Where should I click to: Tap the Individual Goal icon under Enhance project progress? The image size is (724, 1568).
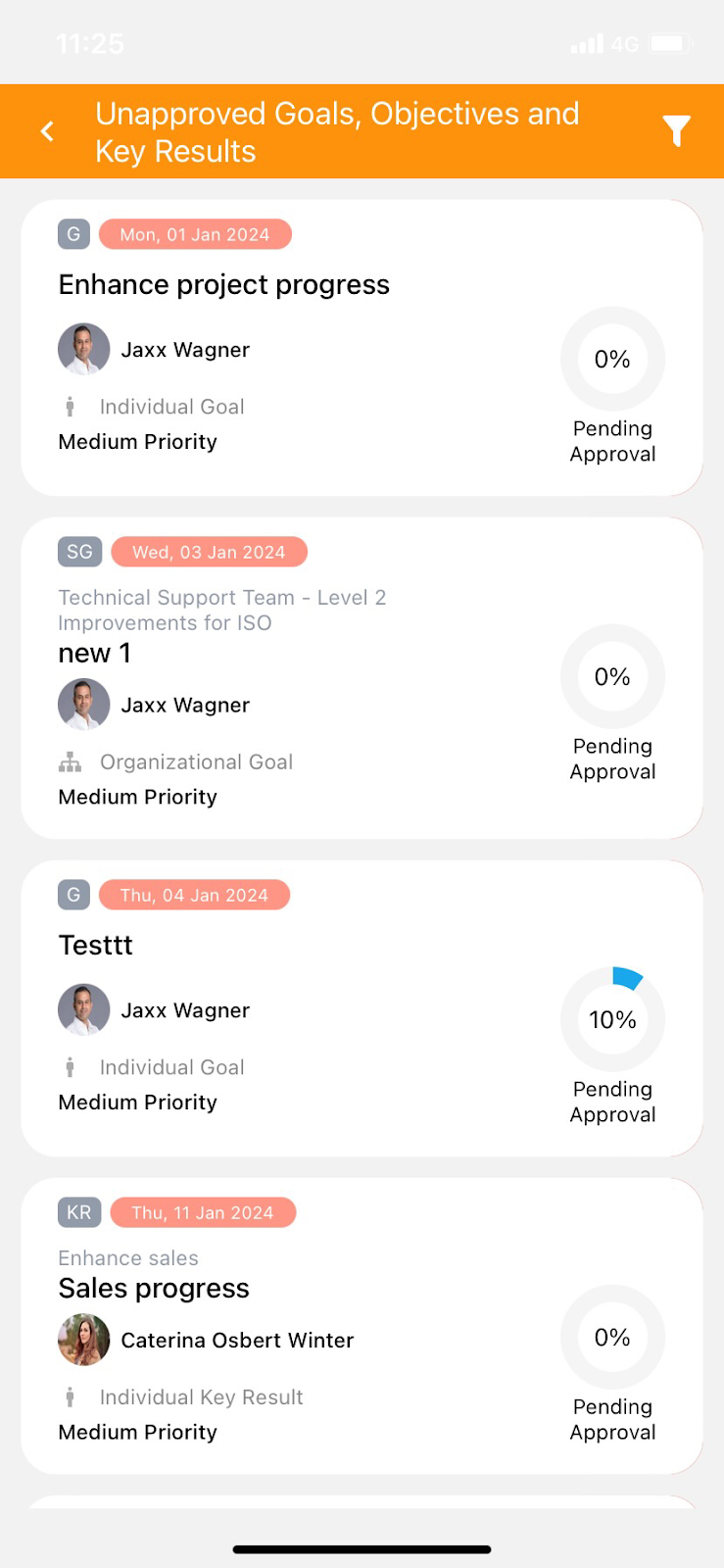click(70, 406)
